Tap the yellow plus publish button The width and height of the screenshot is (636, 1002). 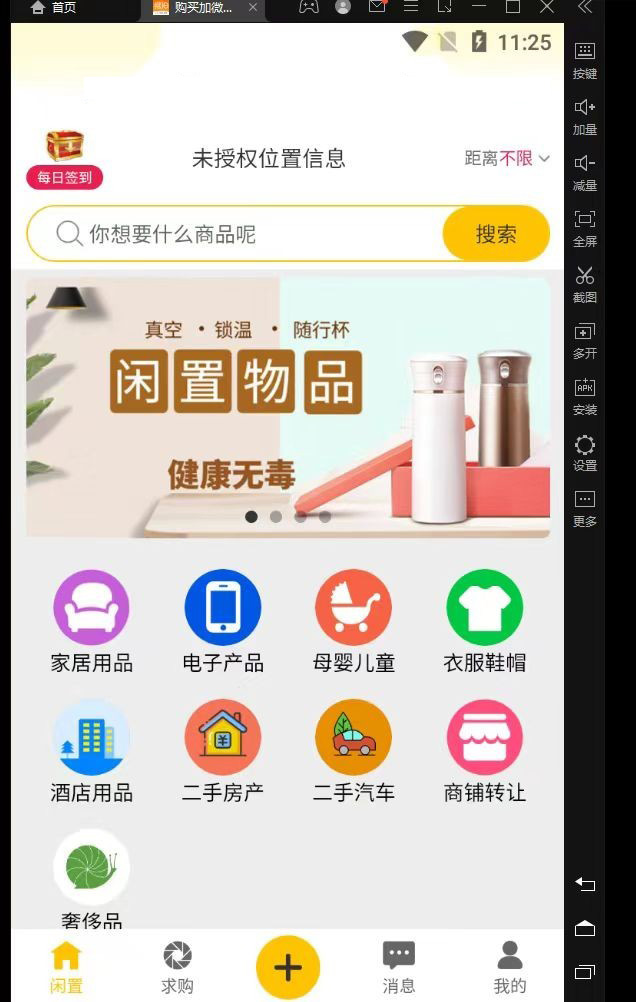click(x=288, y=967)
